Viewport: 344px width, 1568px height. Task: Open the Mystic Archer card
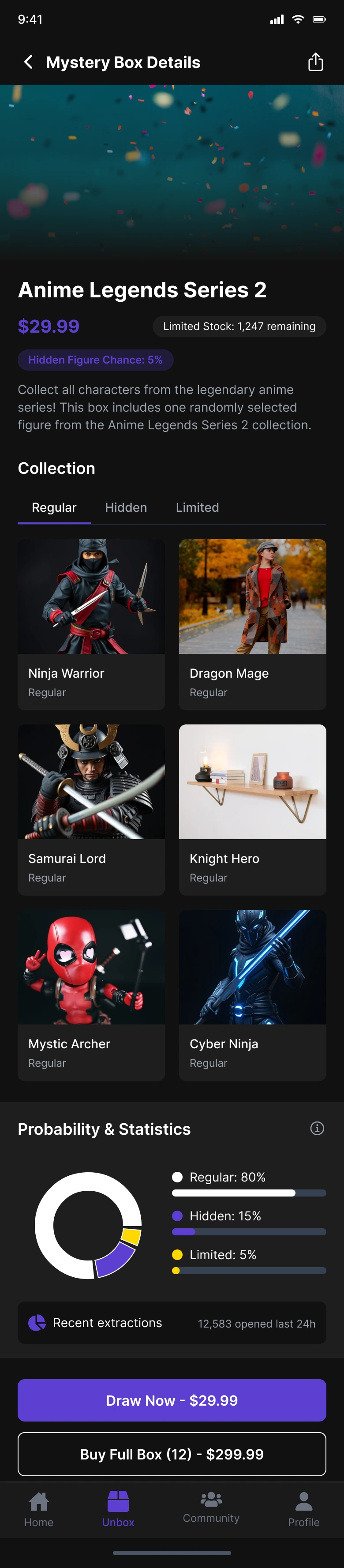[x=91, y=994]
